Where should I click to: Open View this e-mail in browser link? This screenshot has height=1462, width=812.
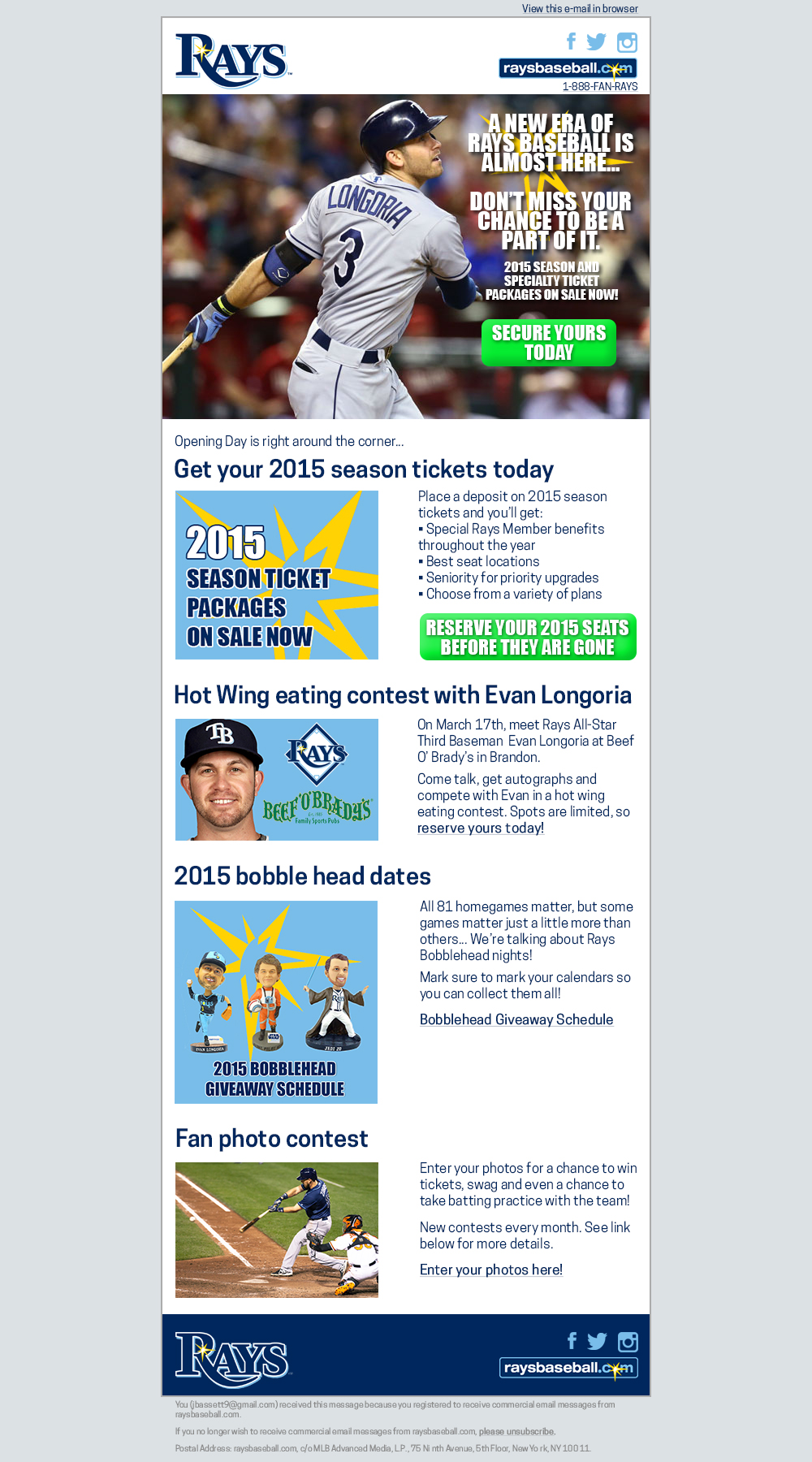580,9
